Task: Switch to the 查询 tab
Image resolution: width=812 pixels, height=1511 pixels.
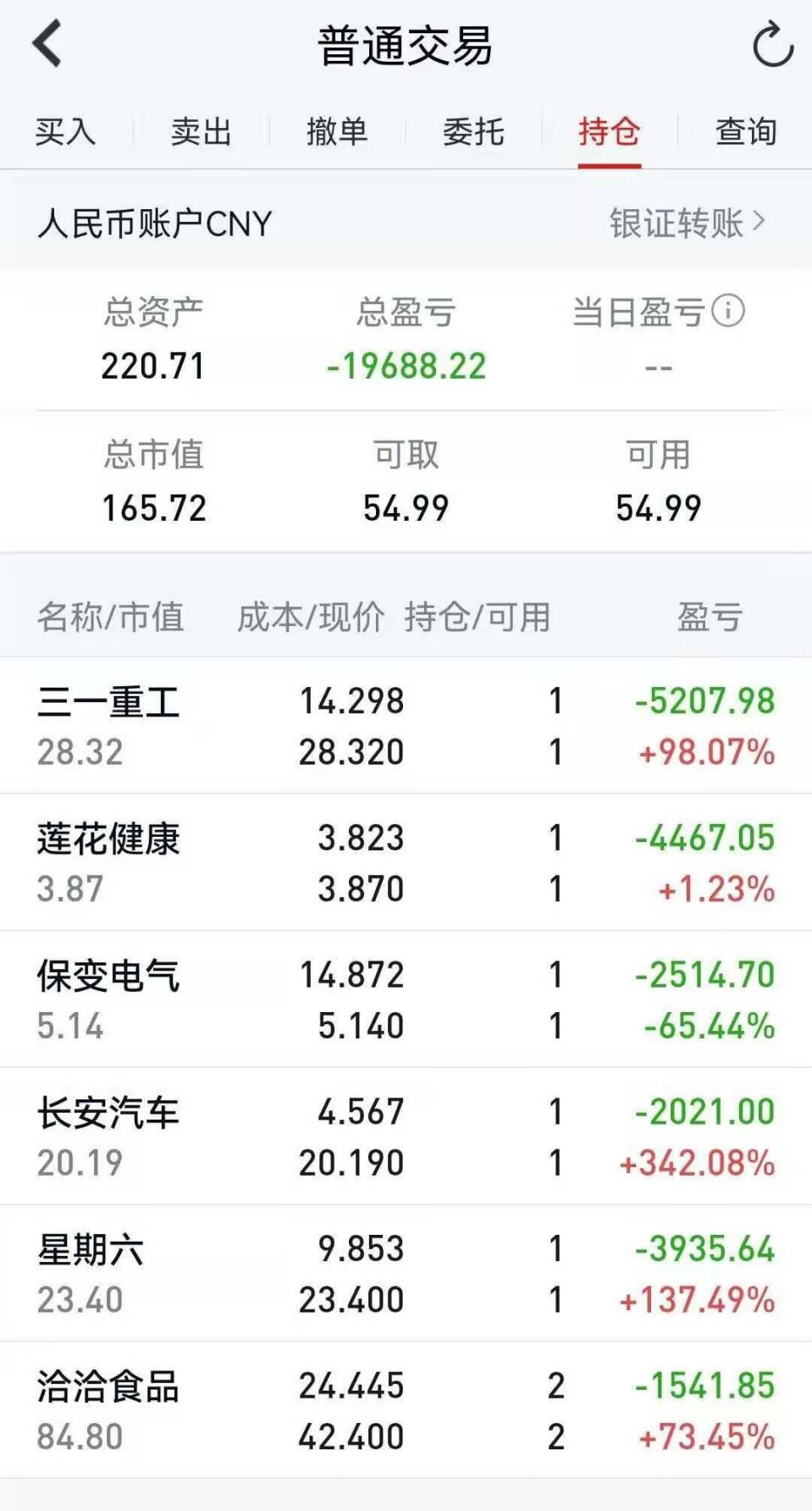Action: [x=745, y=132]
